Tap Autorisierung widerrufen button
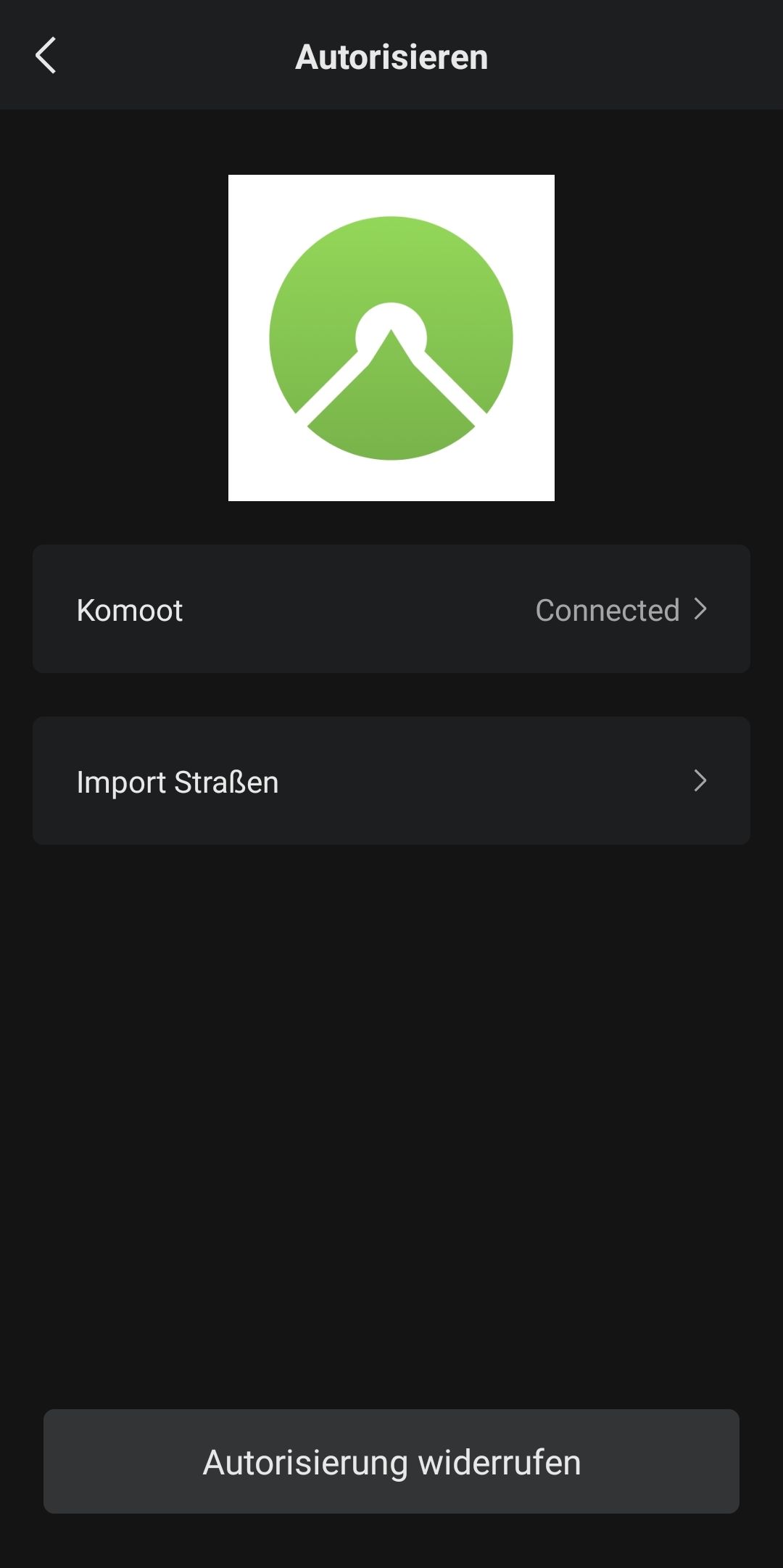 pyautogui.click(x=391, y=1461)
